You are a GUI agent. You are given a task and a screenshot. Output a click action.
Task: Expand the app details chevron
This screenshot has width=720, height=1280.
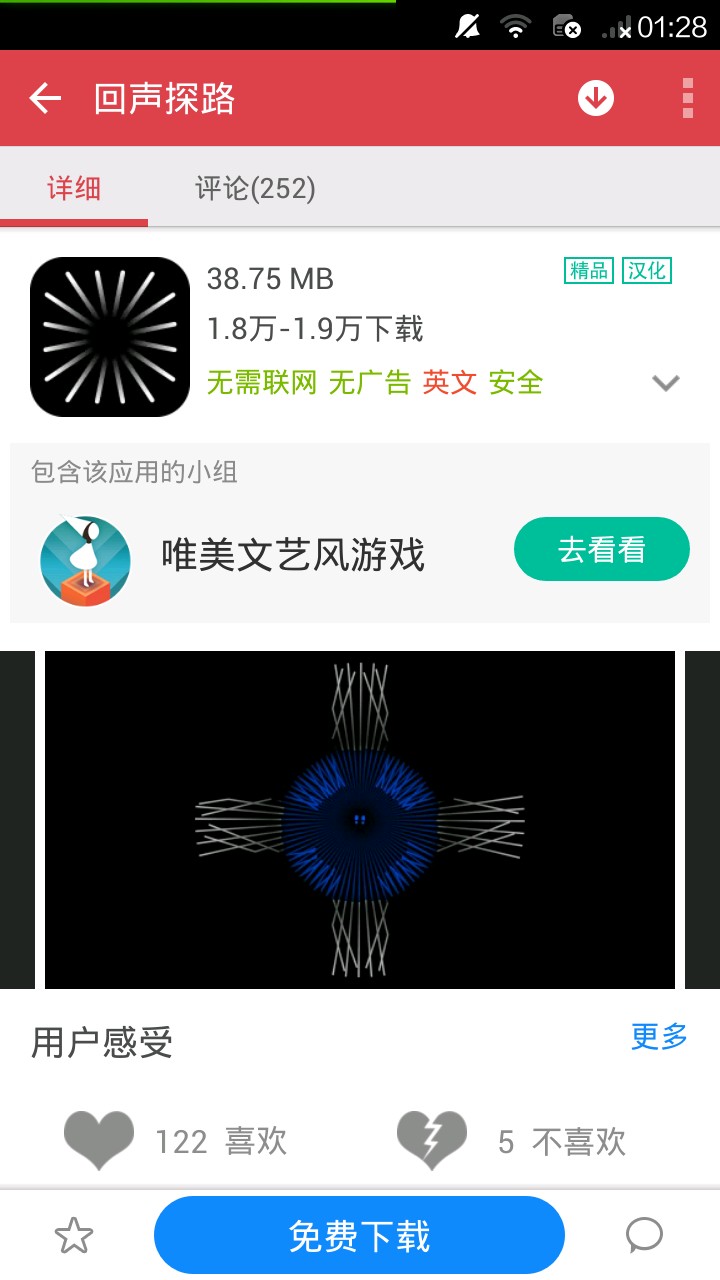[665, 383]
